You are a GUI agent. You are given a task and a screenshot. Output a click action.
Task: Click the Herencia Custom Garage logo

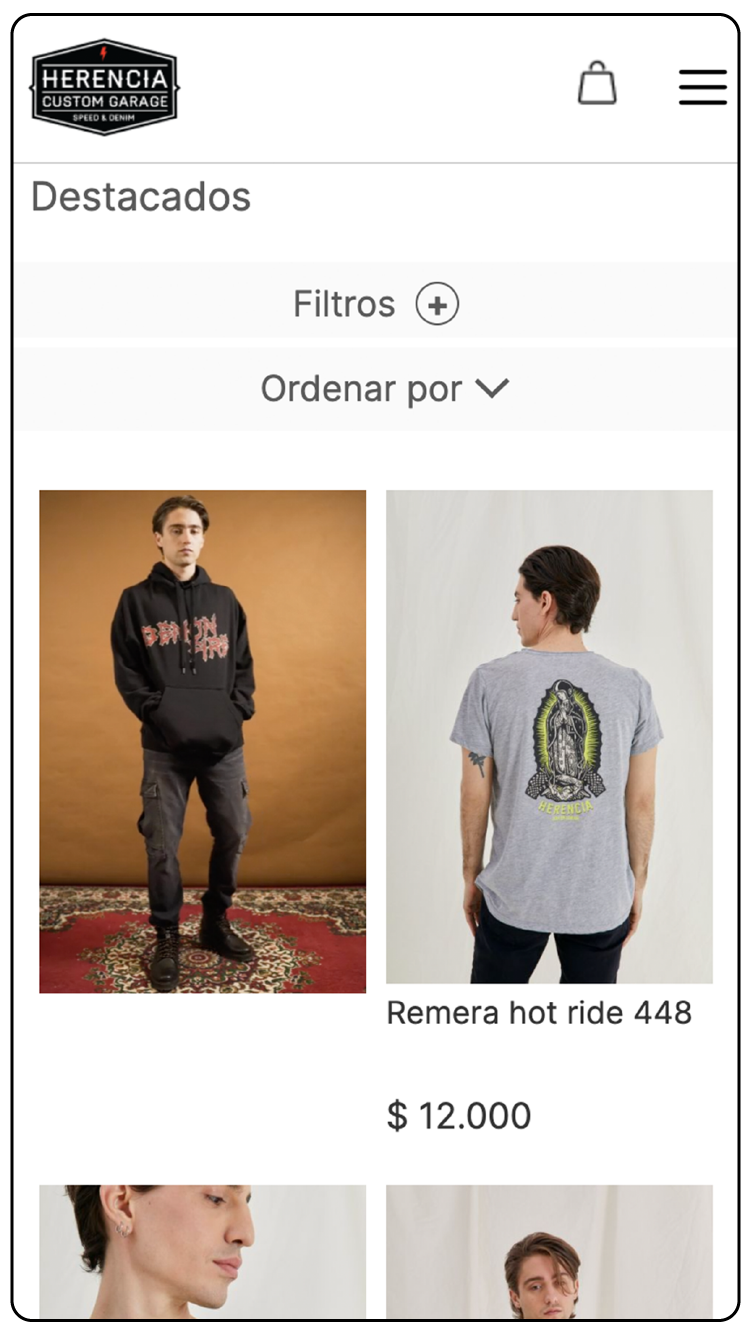106,85
